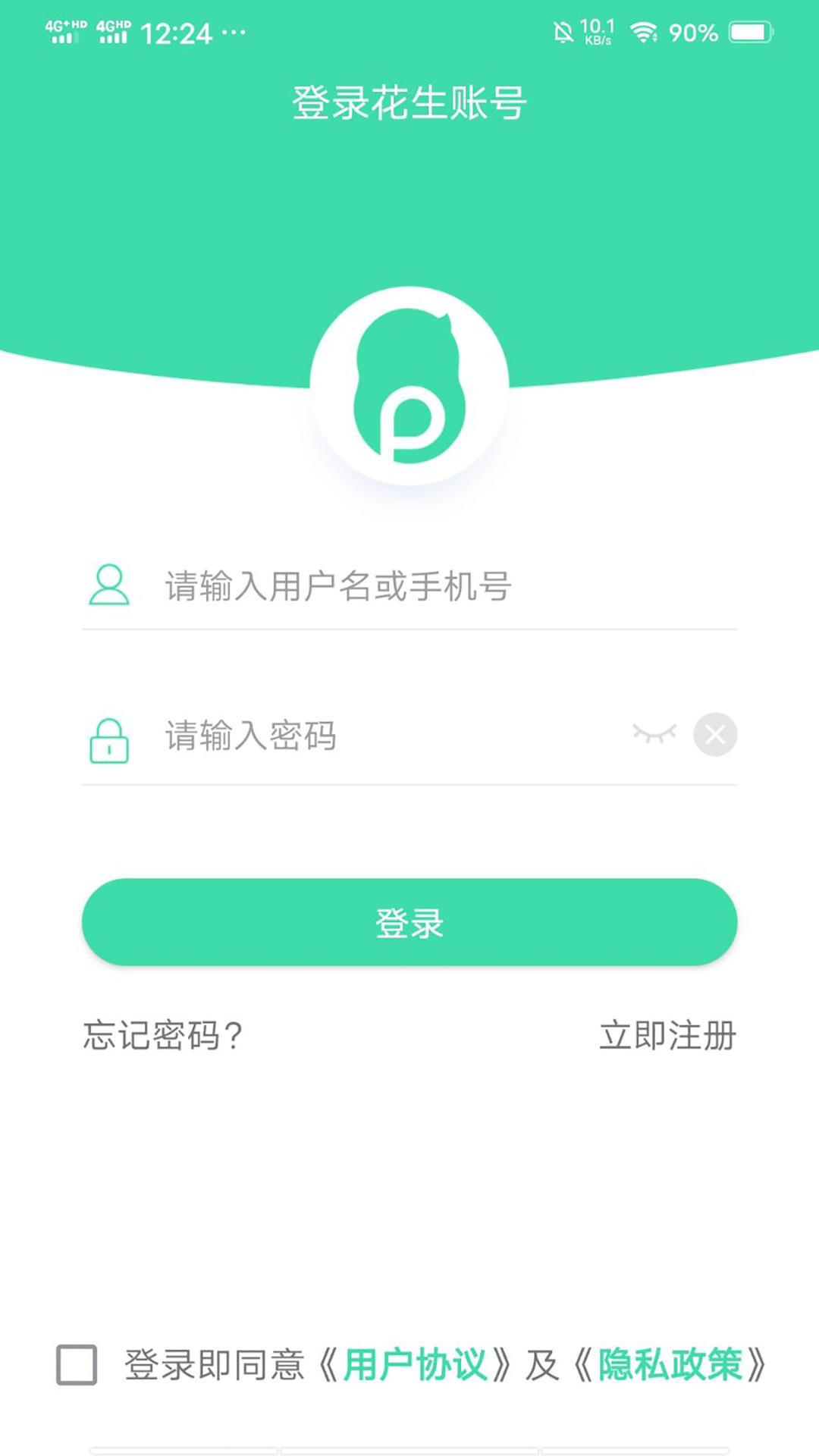Focus the password input field

click(379, 735)
